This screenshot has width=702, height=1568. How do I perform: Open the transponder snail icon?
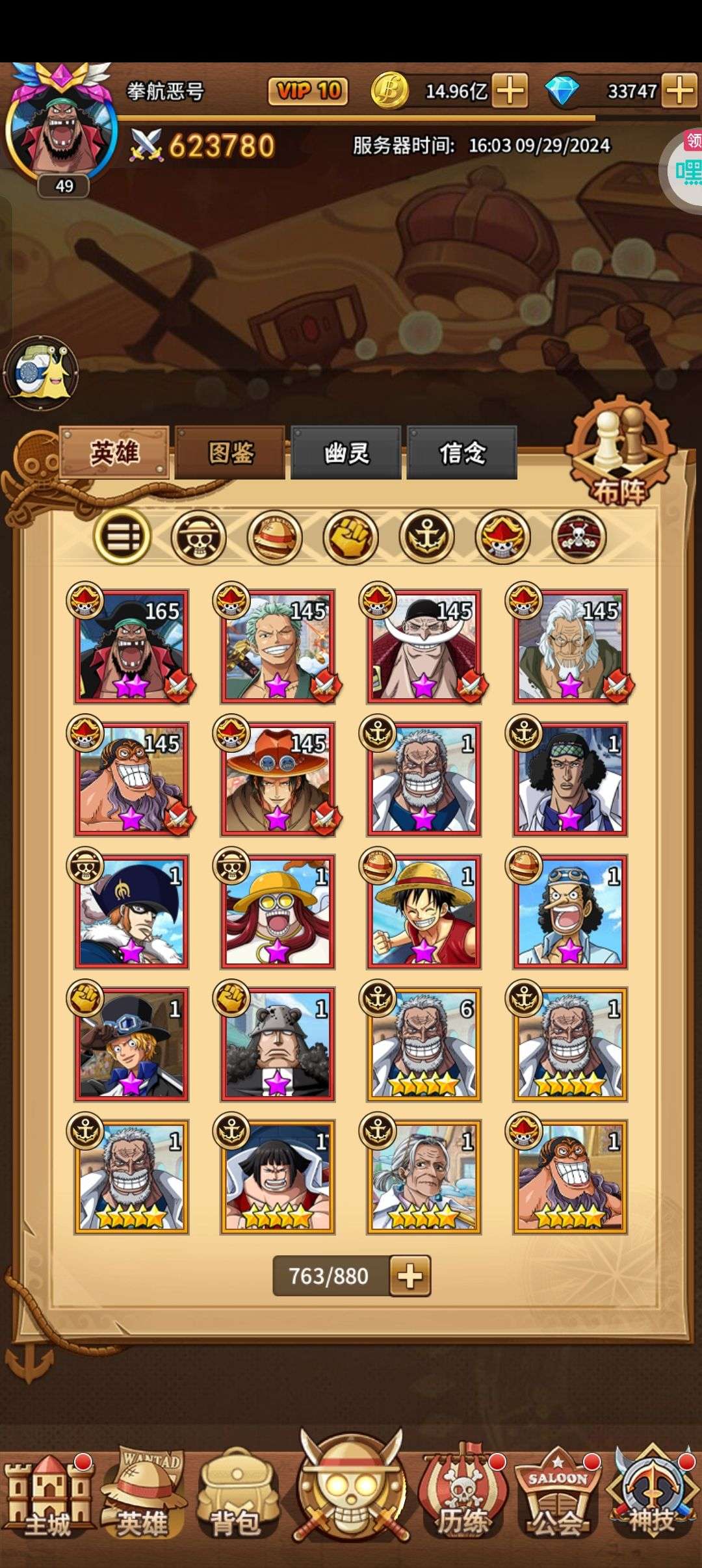pos(40,372)
